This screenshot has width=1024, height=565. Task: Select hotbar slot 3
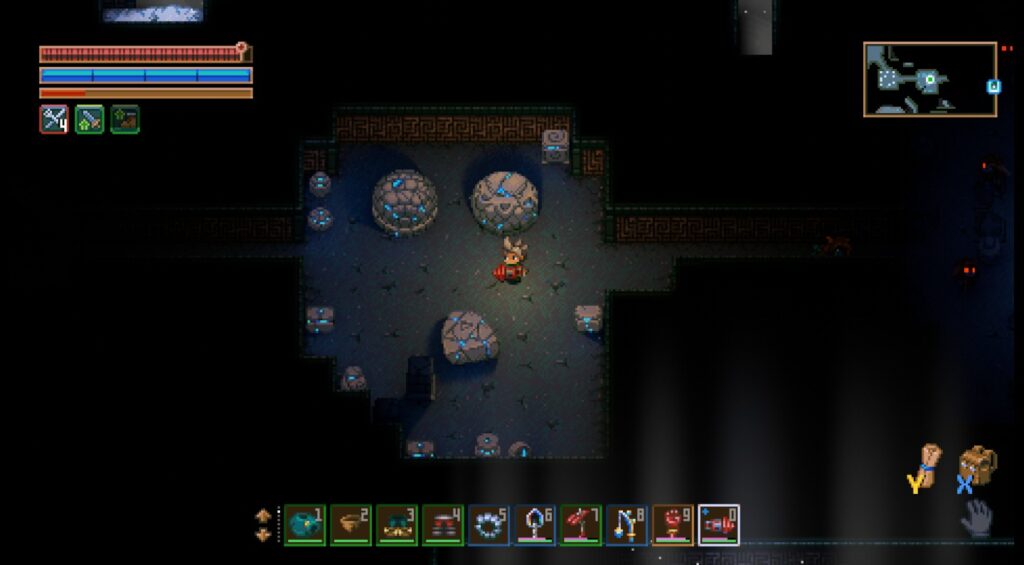tap(397, 525)
